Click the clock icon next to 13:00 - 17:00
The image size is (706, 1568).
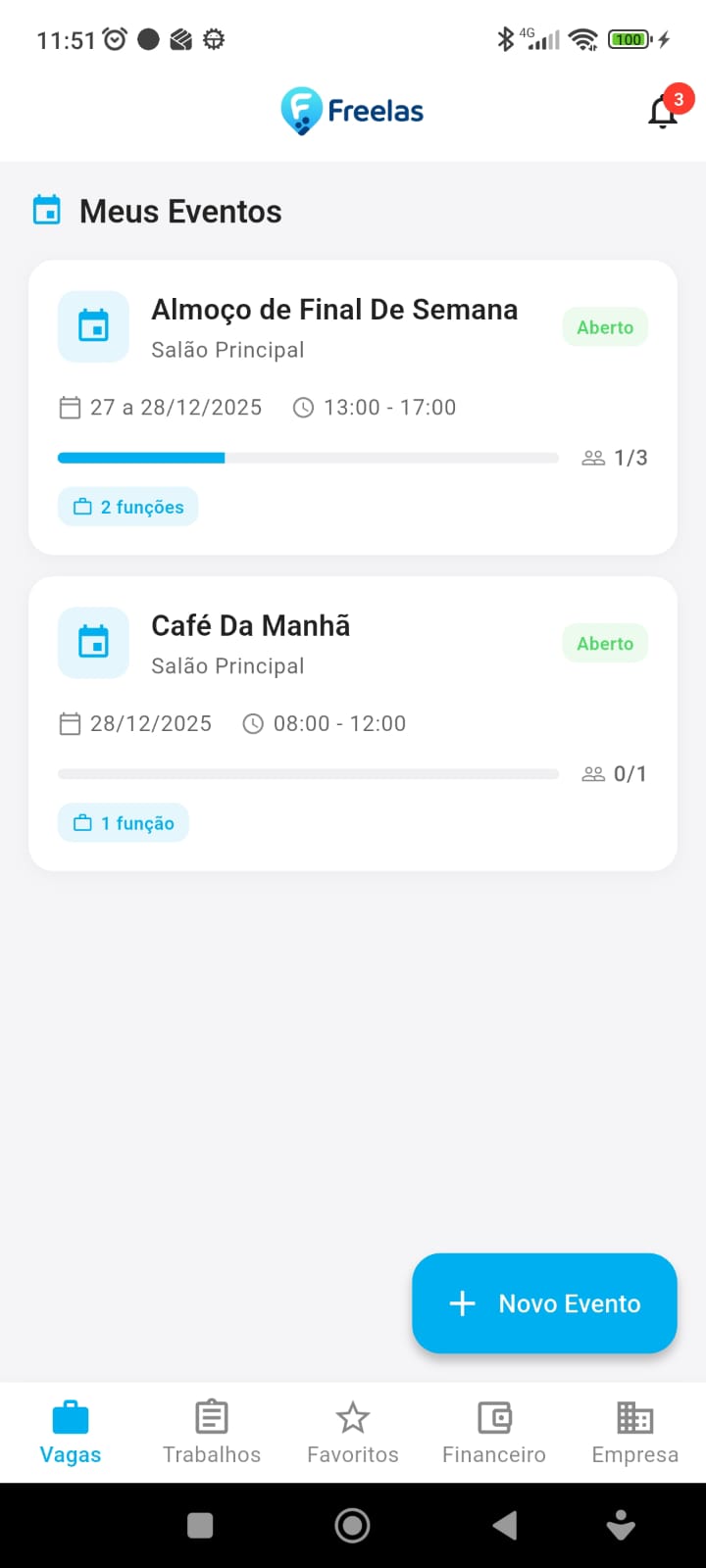pos(303,407)
